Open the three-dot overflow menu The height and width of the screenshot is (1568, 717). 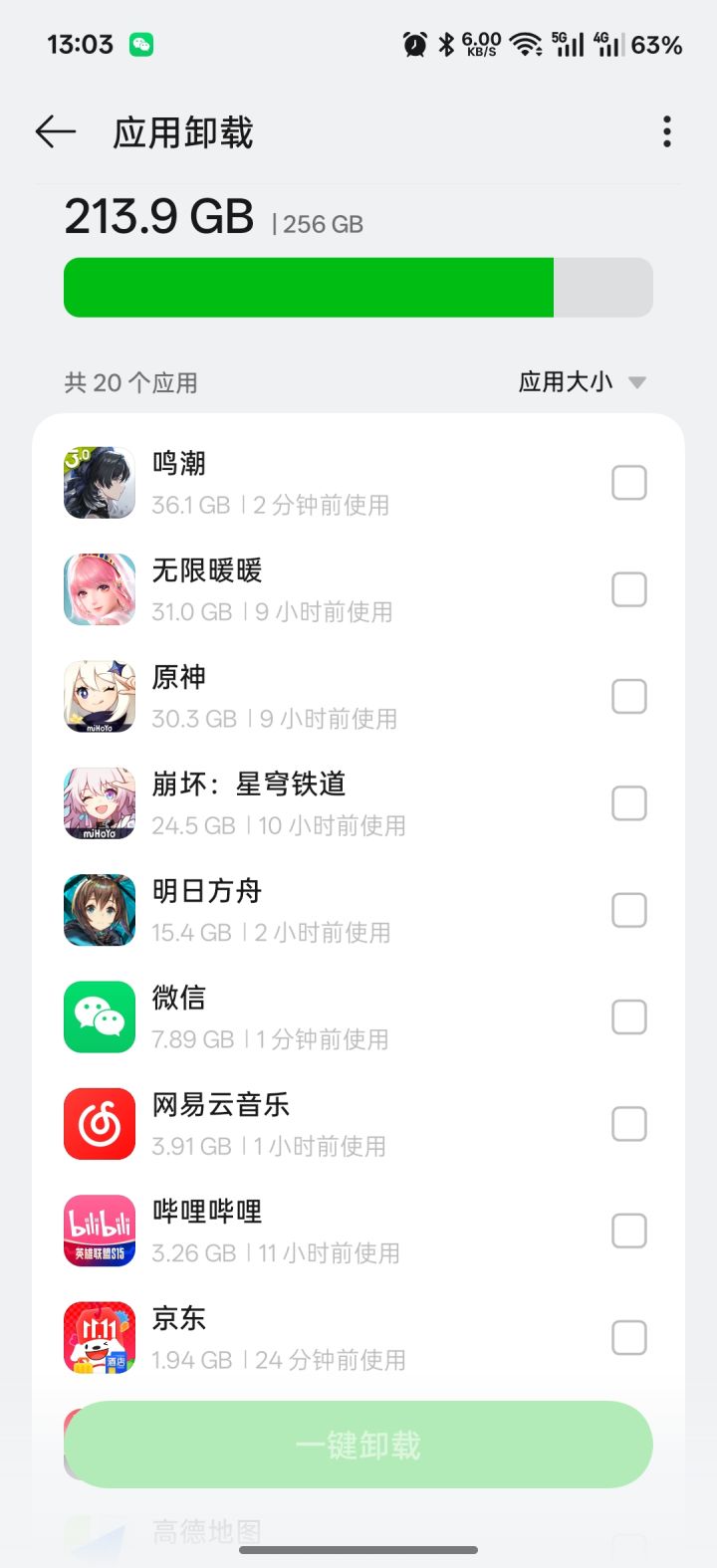click(x=665, y=130)
